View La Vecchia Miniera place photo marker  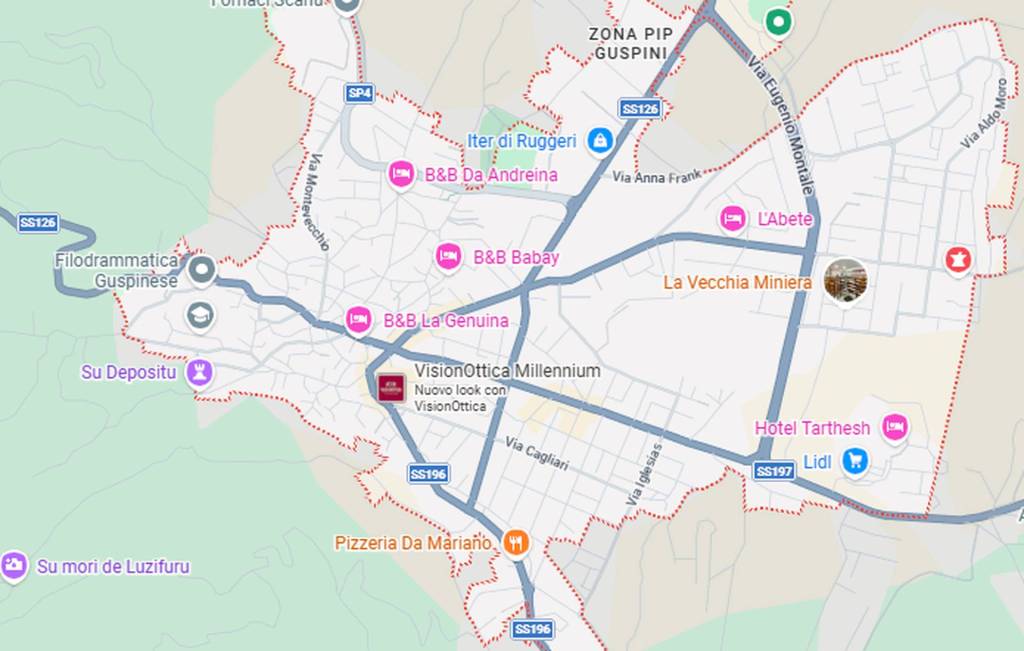pos(845,280)
